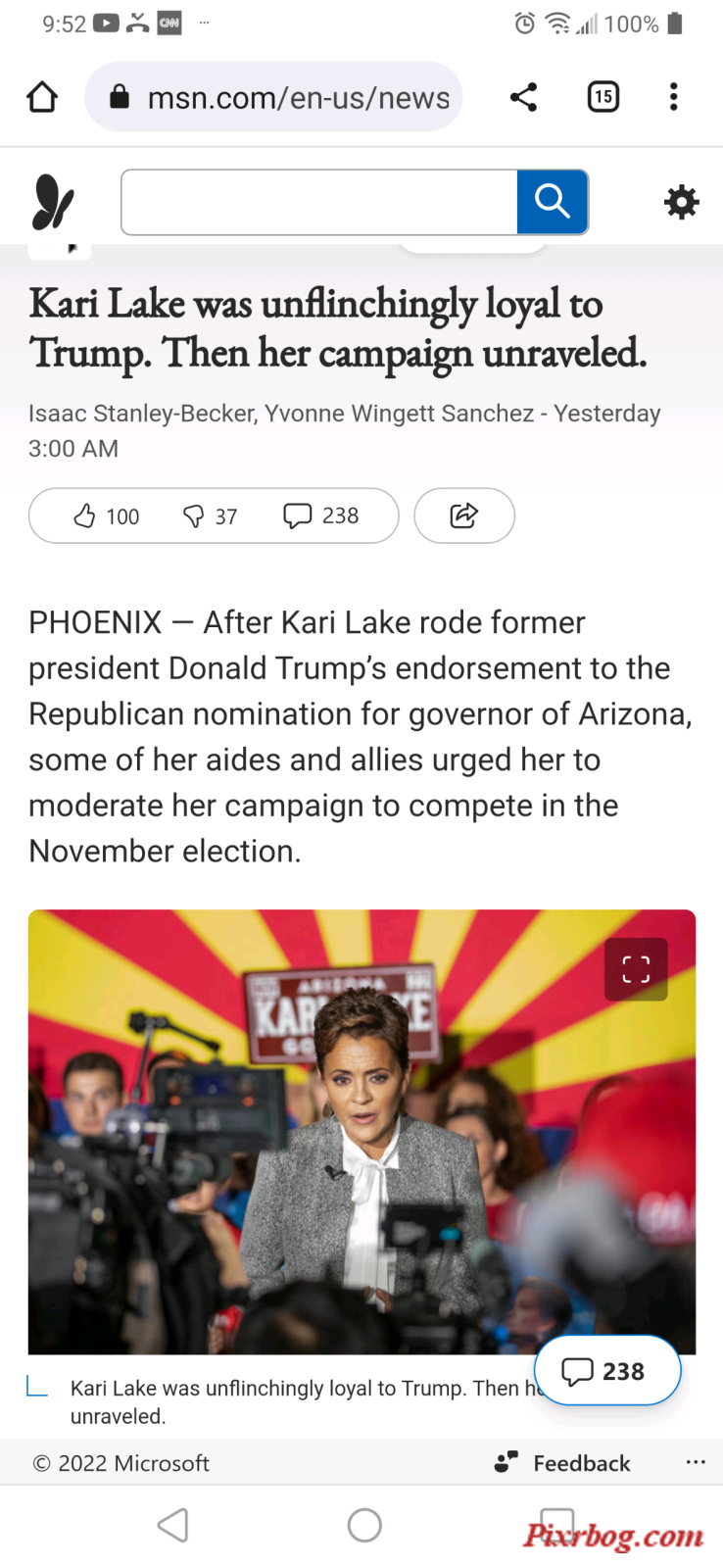Viewport: 723px width, 1568px height.
Task: Send feedback to Microsoft
Action: tap(563, 1463)
